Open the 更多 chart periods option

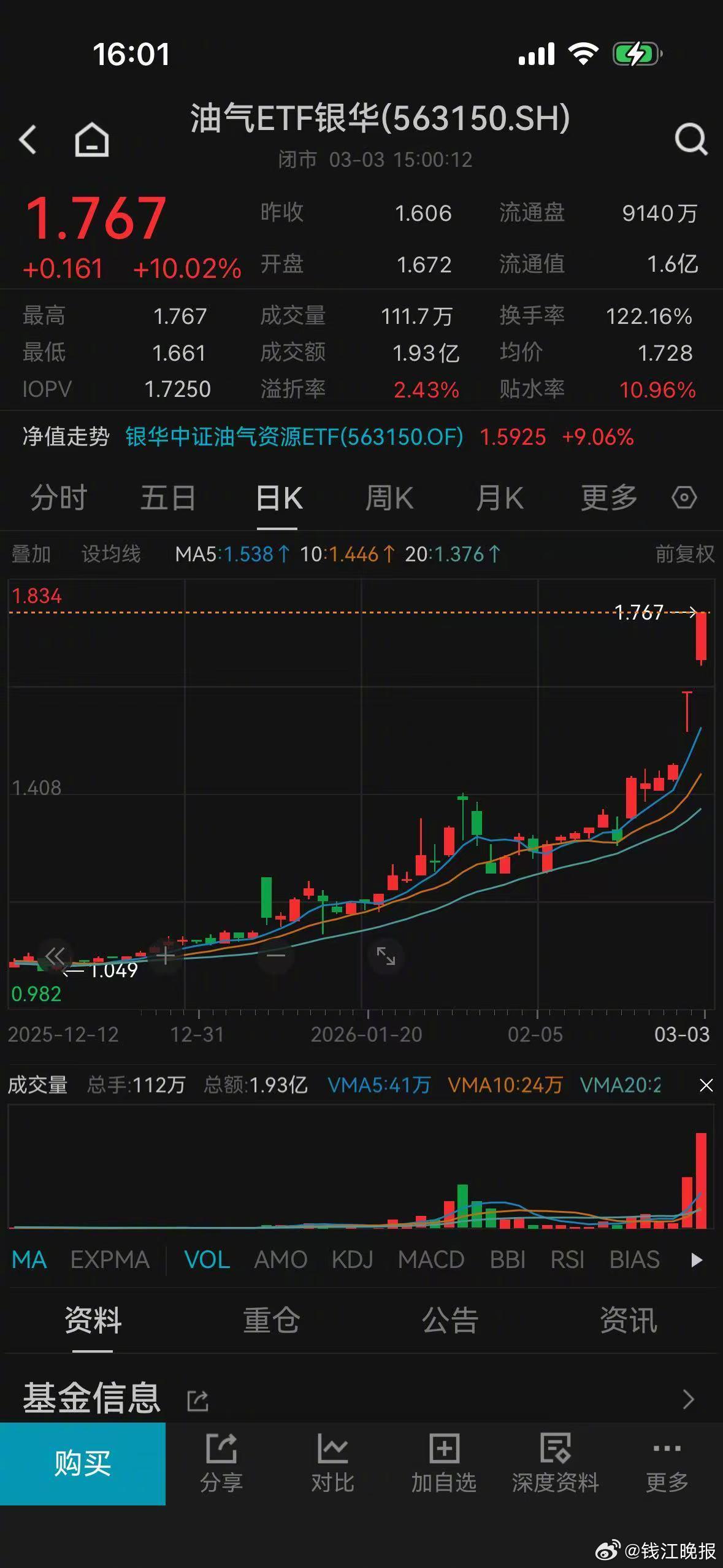point(609,498)
